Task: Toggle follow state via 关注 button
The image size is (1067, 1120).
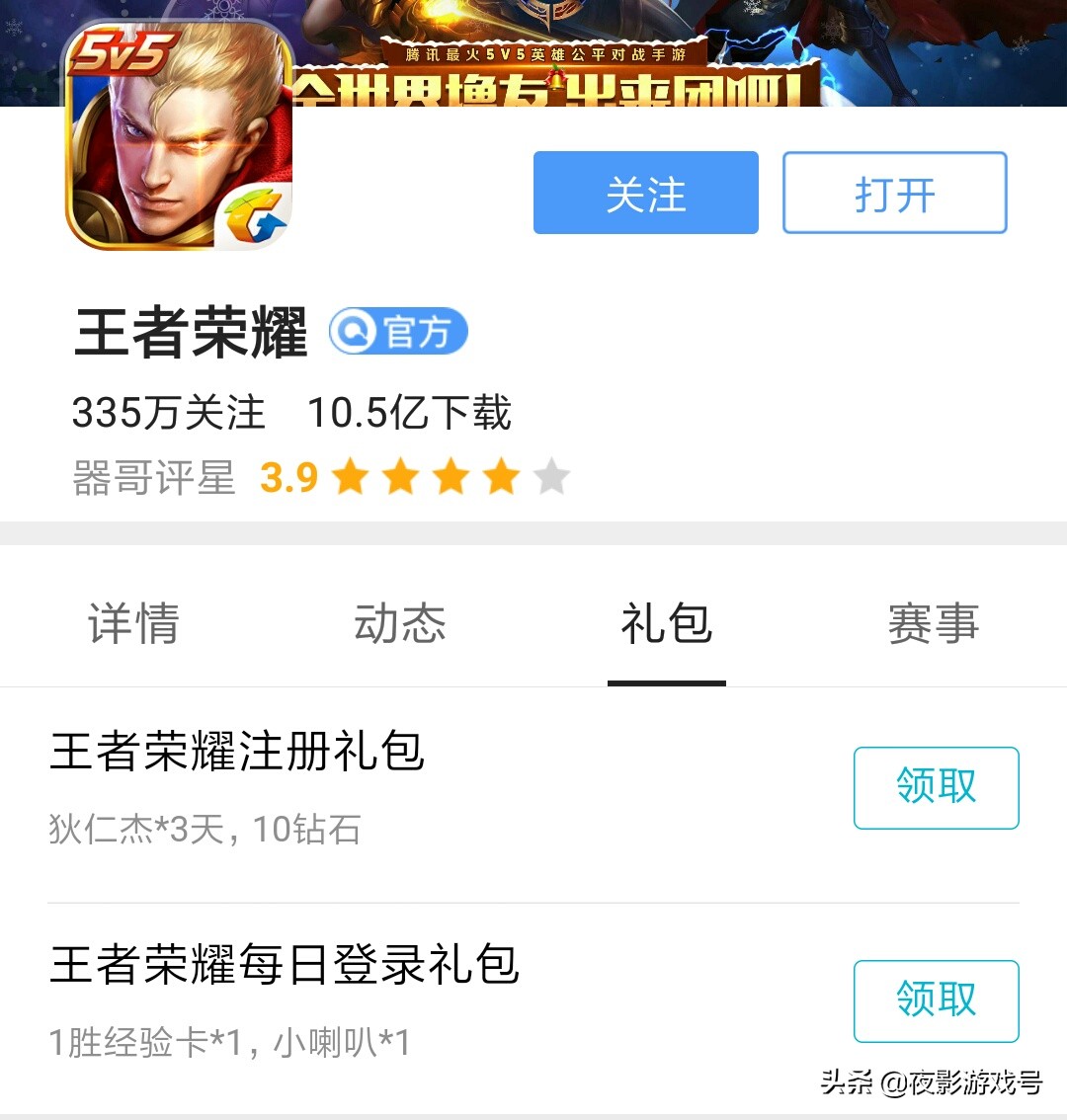Action: pyautogui.click(x=645, y=194)
